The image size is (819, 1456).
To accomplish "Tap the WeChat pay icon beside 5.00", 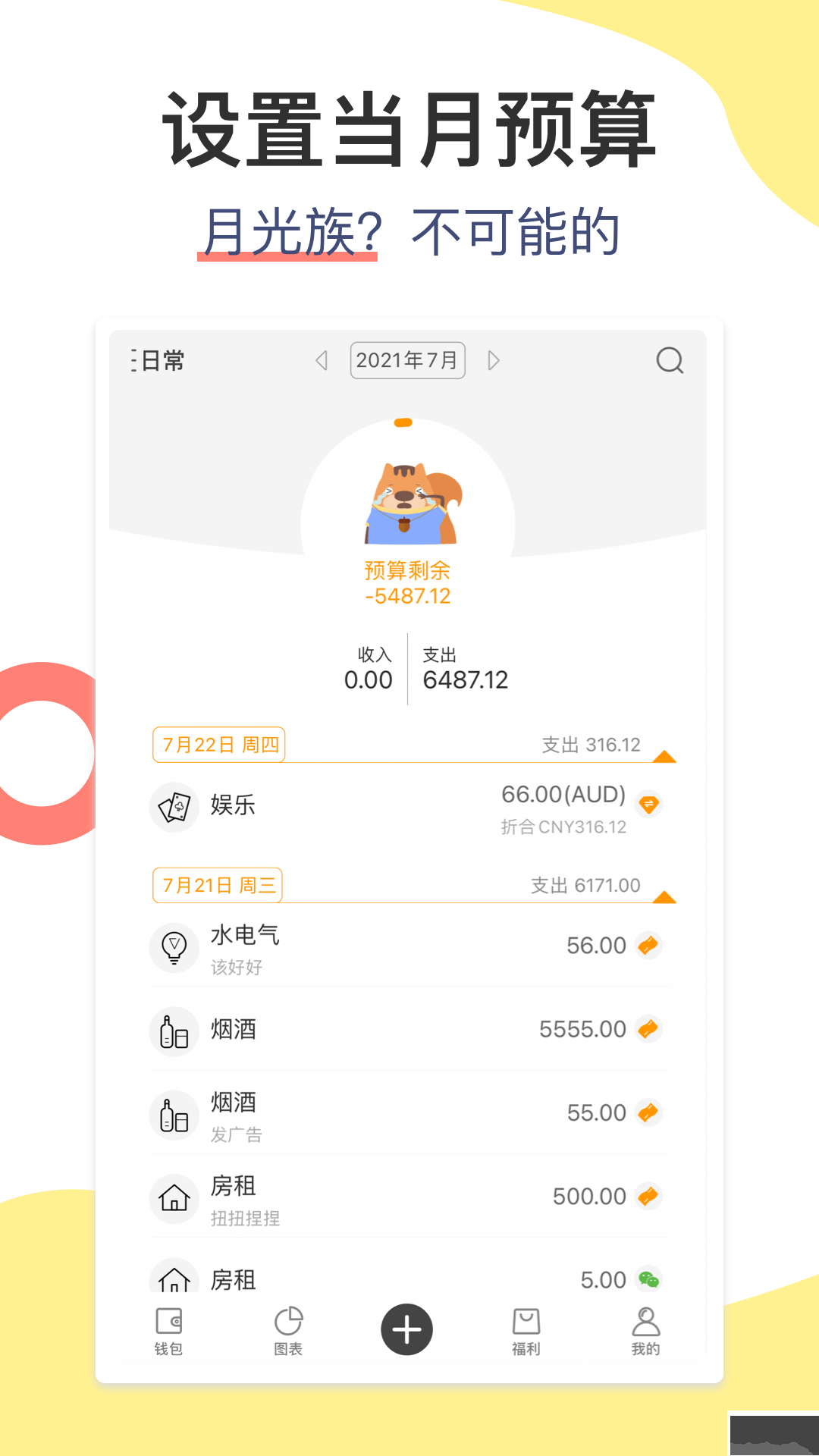I will click(x=648, y=1279).
